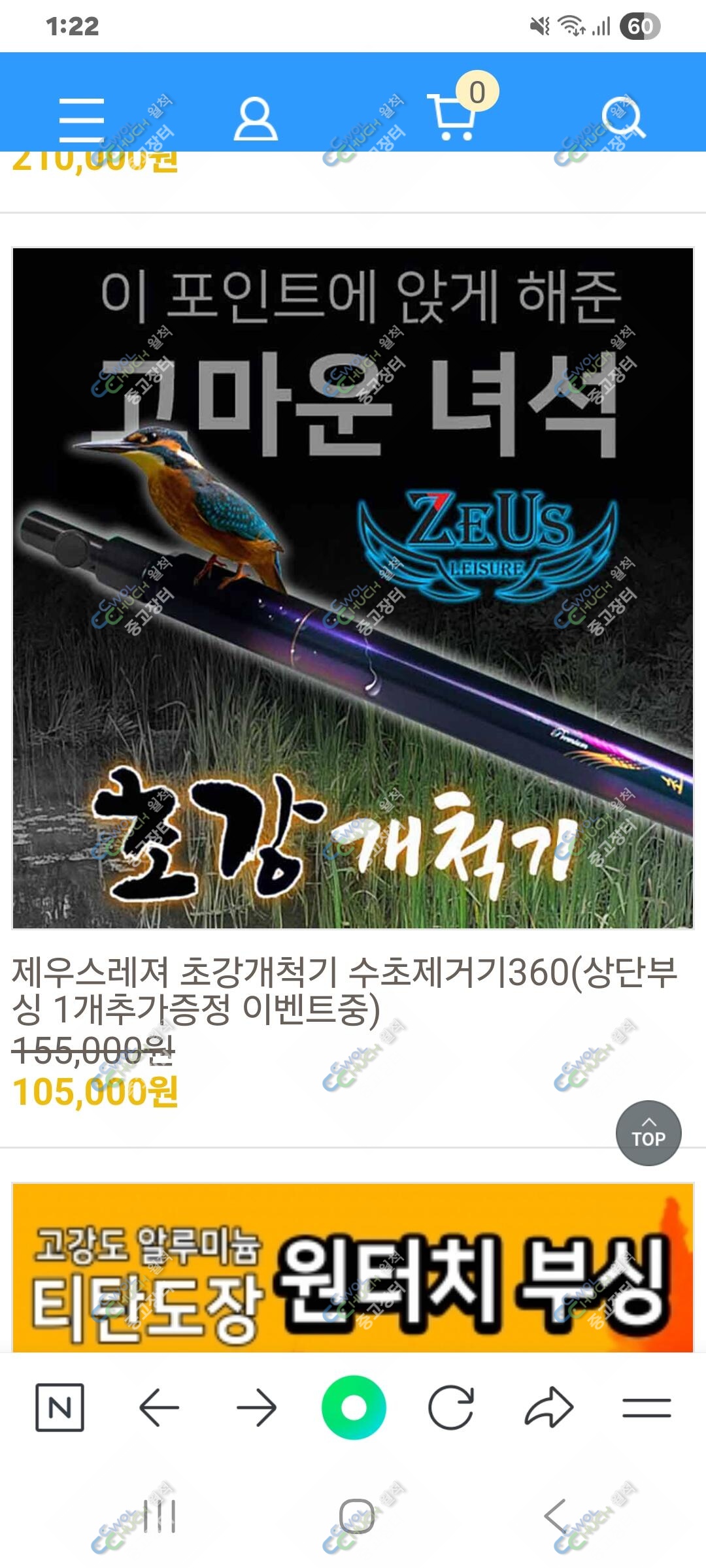Go back to previous page in browser
This screenshot has height=1568, width=706.
pos(159,1407)
